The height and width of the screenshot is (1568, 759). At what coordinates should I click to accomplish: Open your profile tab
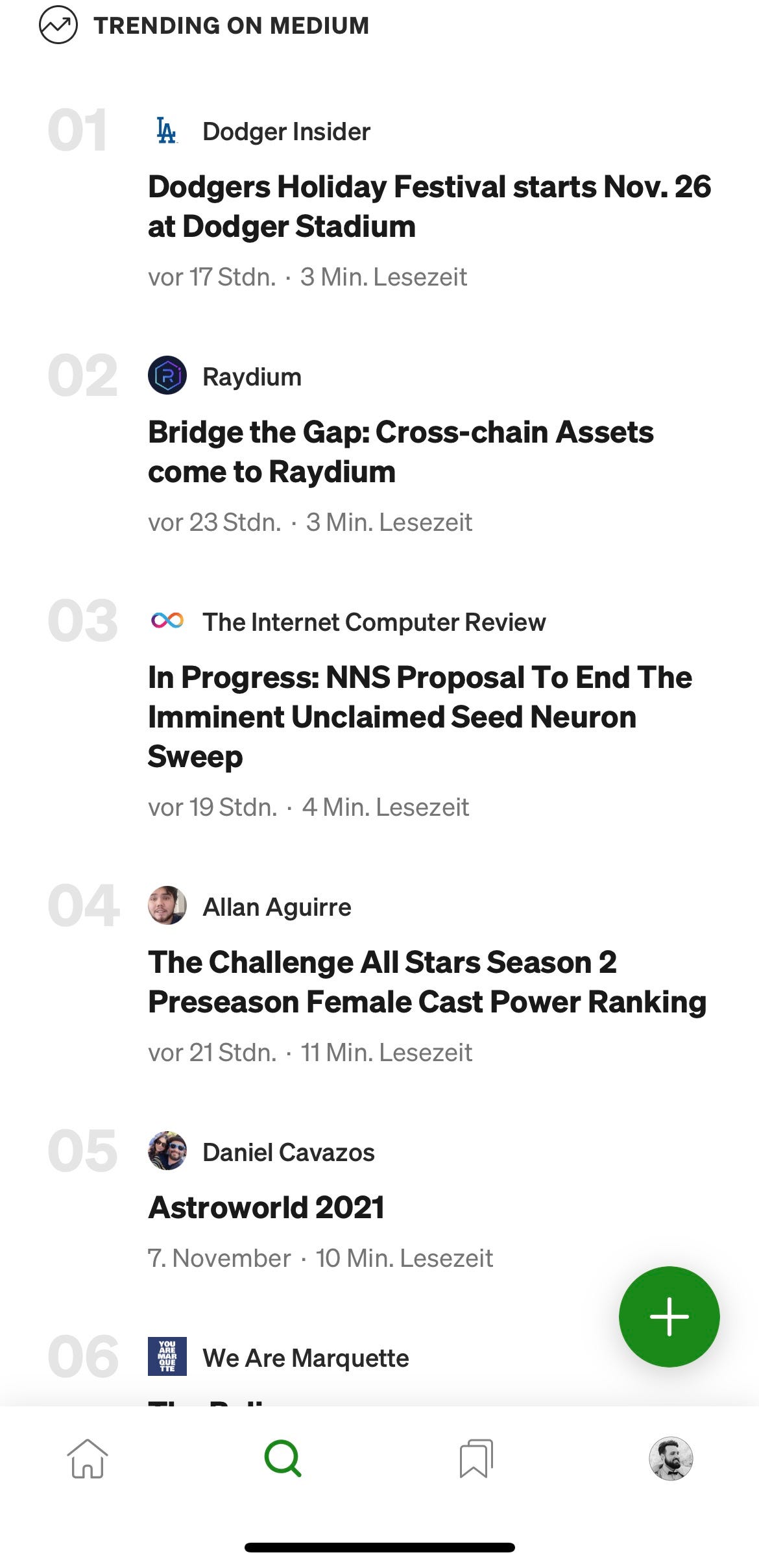click(x=671, y=1459)
